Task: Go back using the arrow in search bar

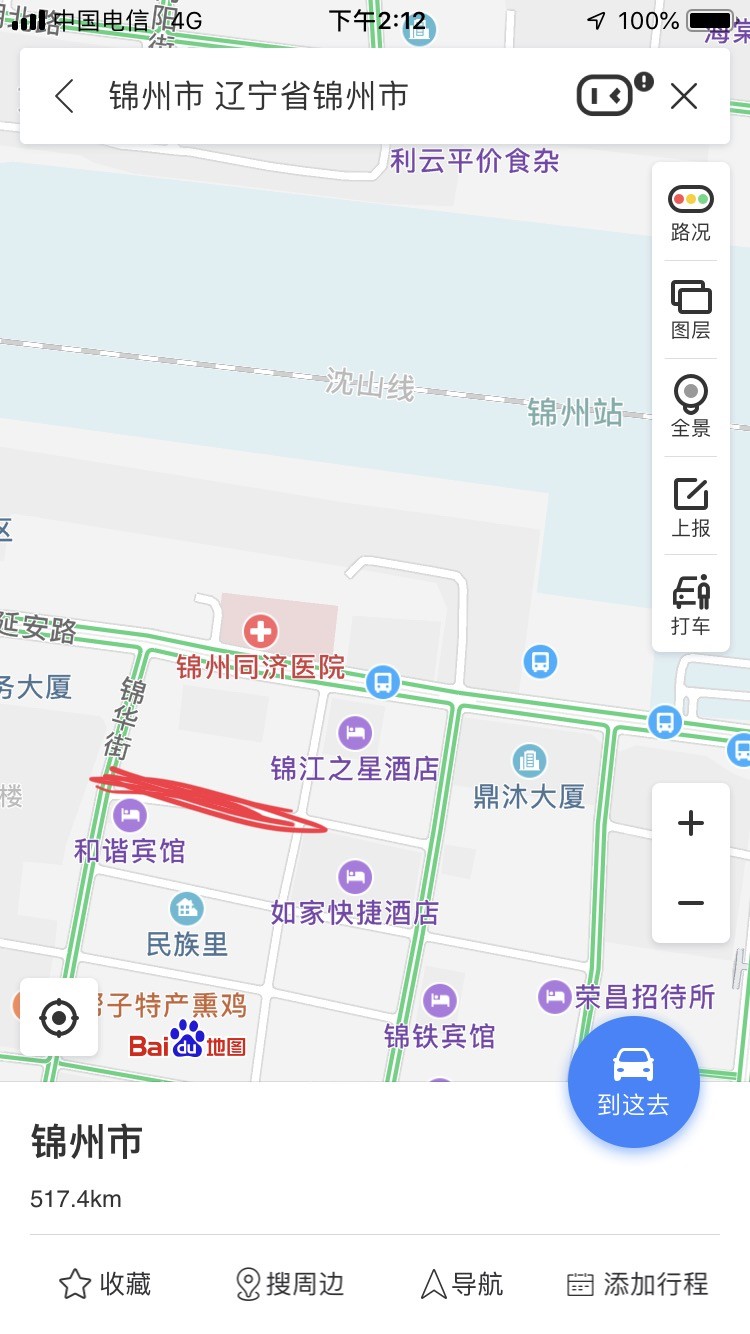Action: [65, 97]
